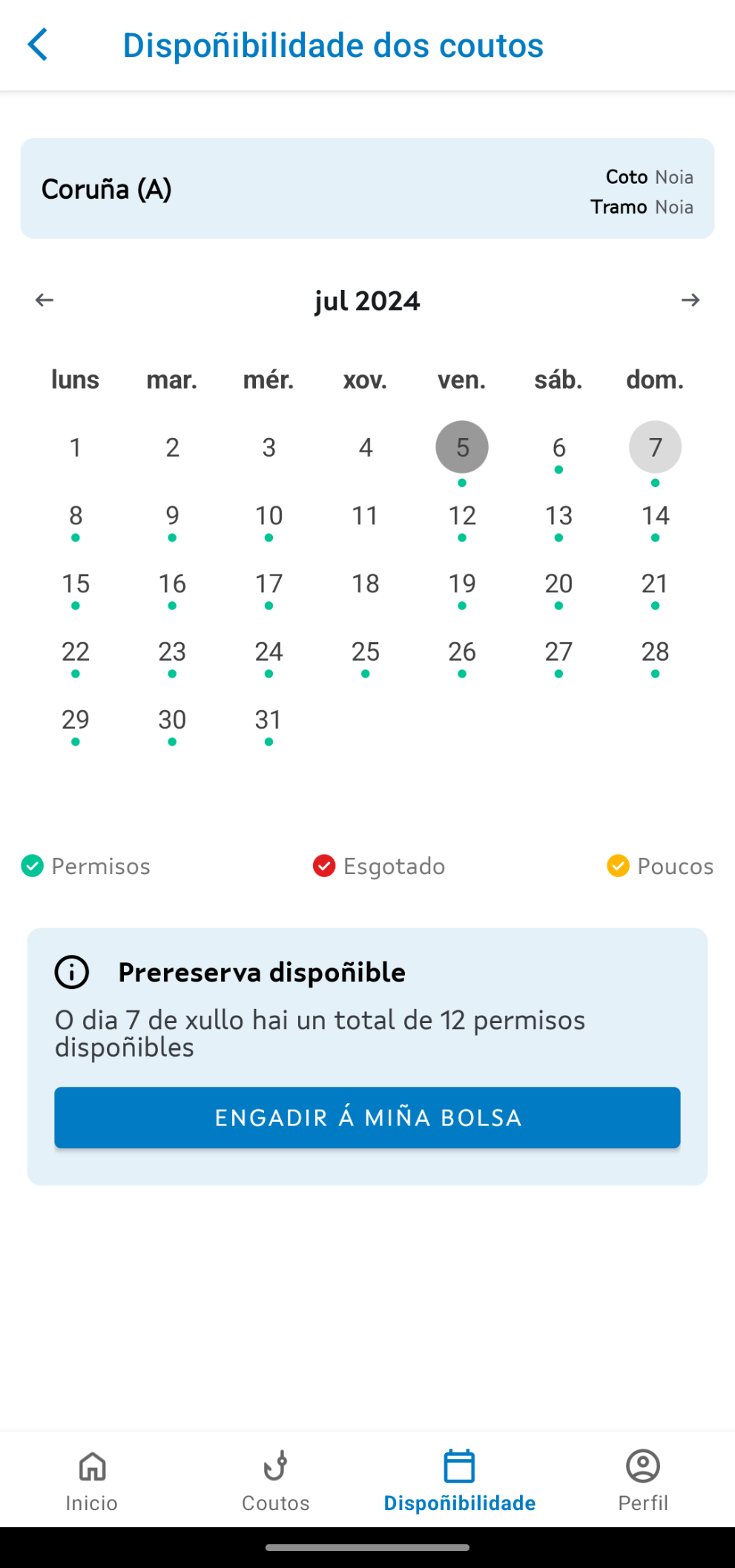Screen dimensions: 735x1568
Task: Select the jul 2024 month title
Action: (366, 300)
